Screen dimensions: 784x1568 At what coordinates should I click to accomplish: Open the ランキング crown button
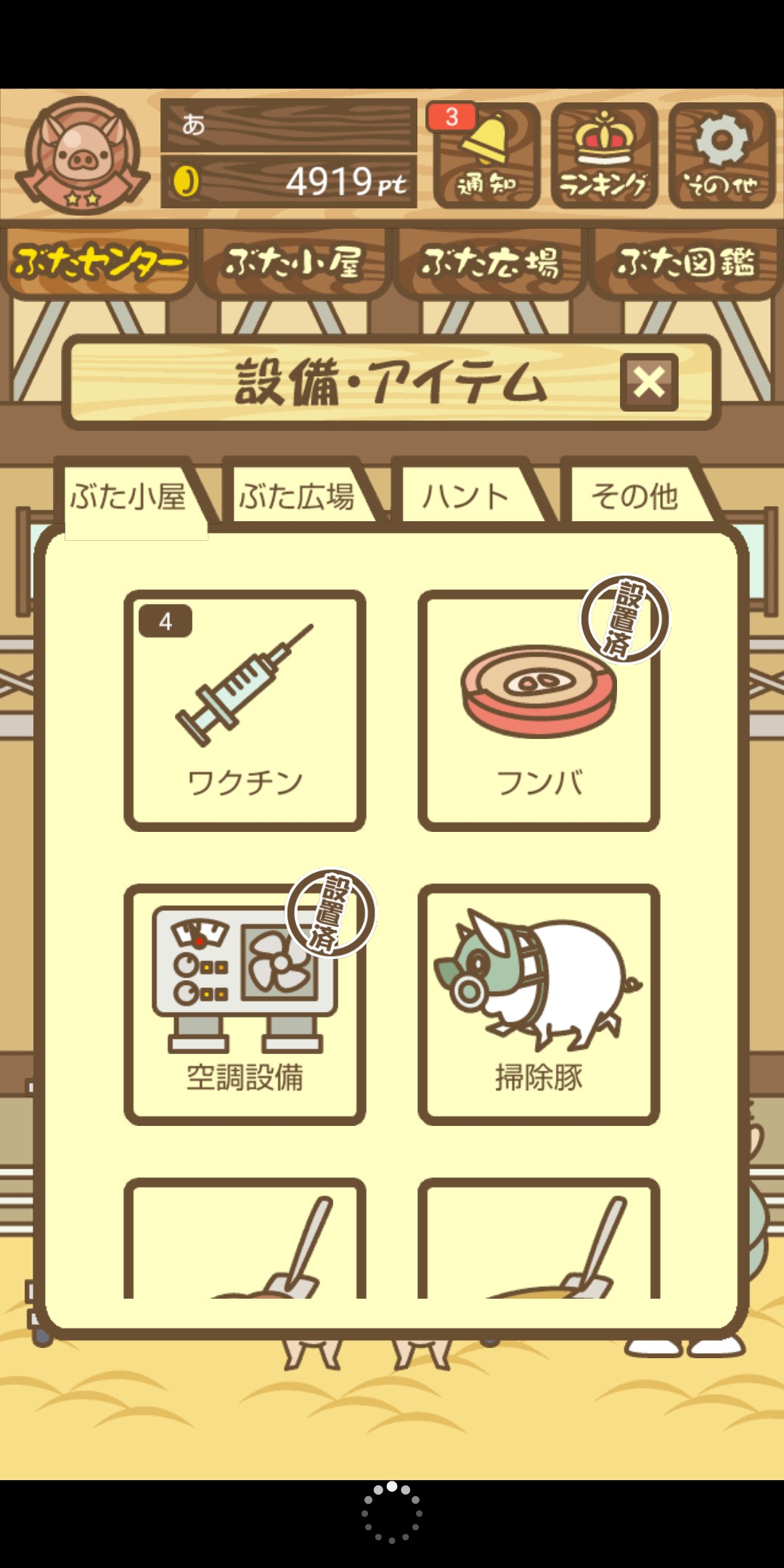[x=604, y=155]
